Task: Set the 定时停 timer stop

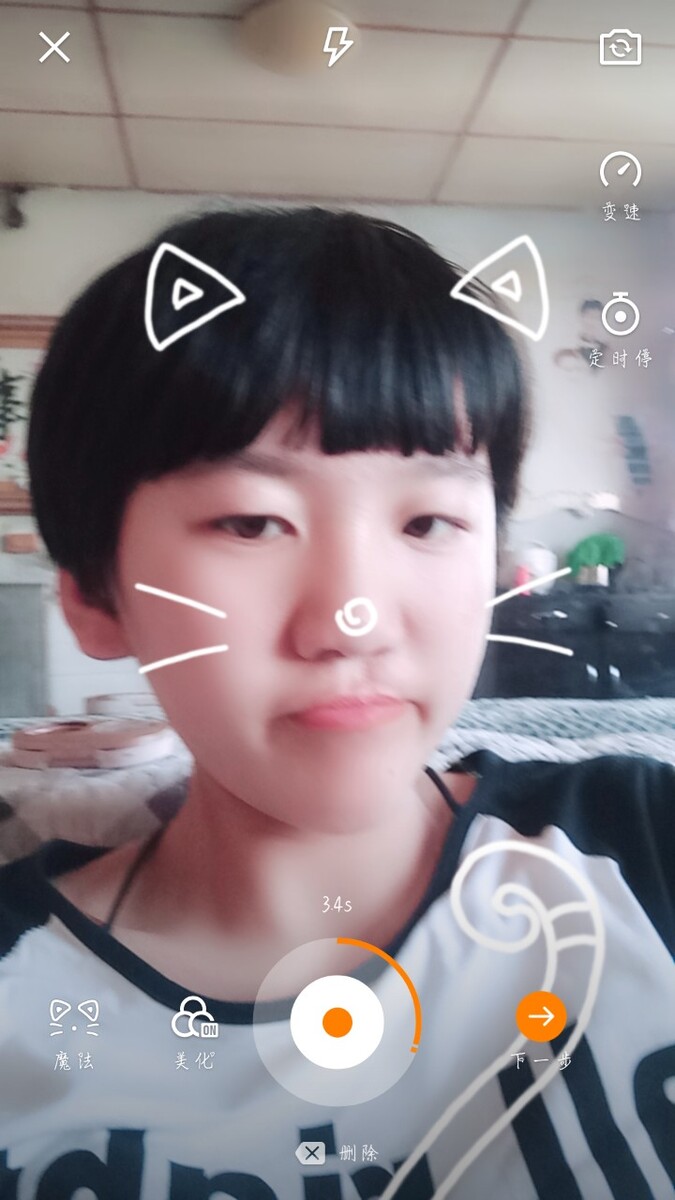Action: [620, 328]
